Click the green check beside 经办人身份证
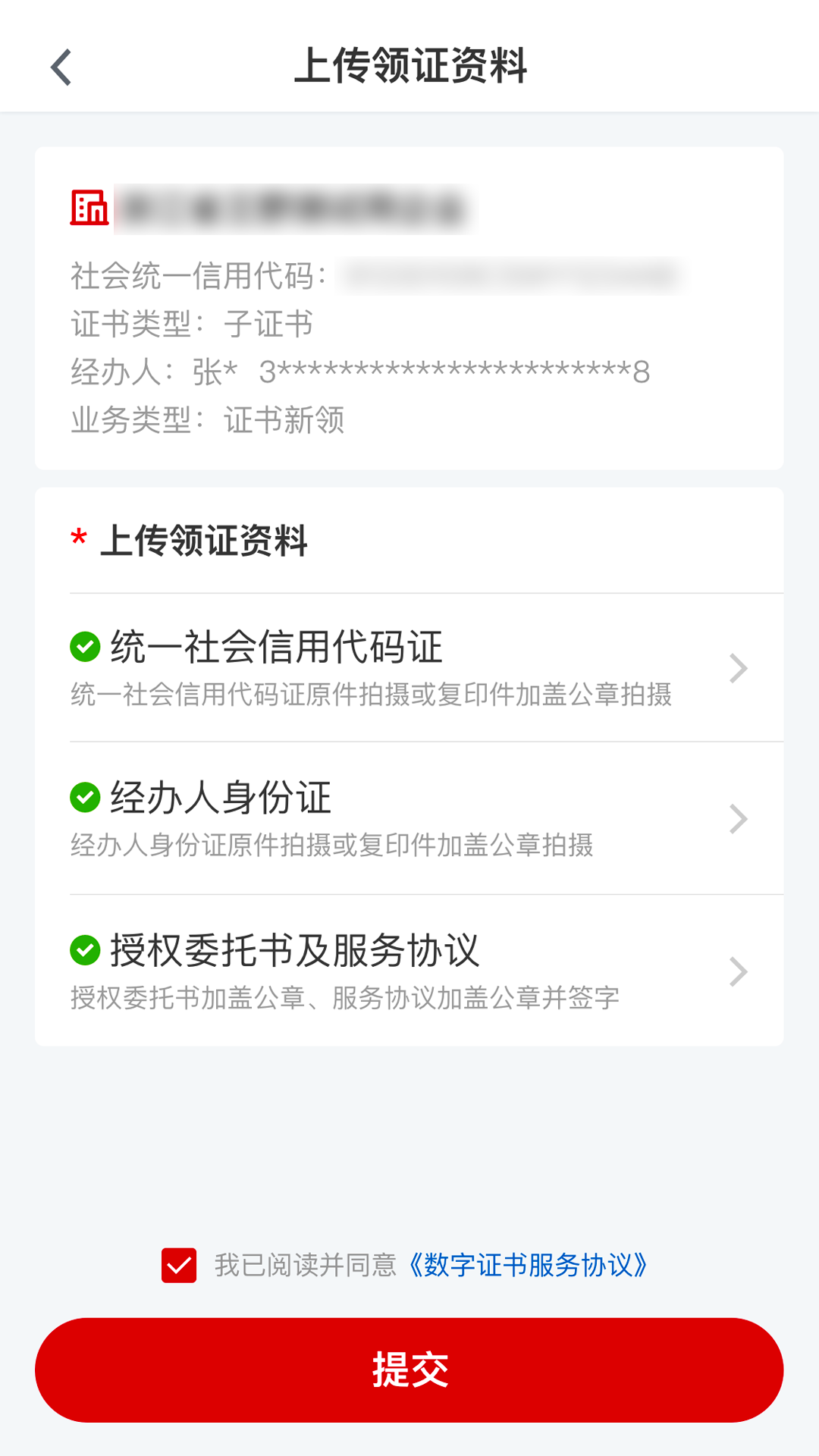This screenshot has height=1456, width=819. point(83,796)
